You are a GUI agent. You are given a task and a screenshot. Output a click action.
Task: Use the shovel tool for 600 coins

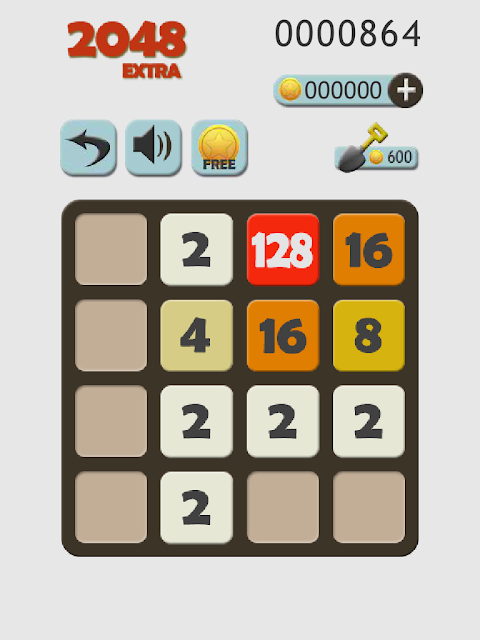pos(376,149)
